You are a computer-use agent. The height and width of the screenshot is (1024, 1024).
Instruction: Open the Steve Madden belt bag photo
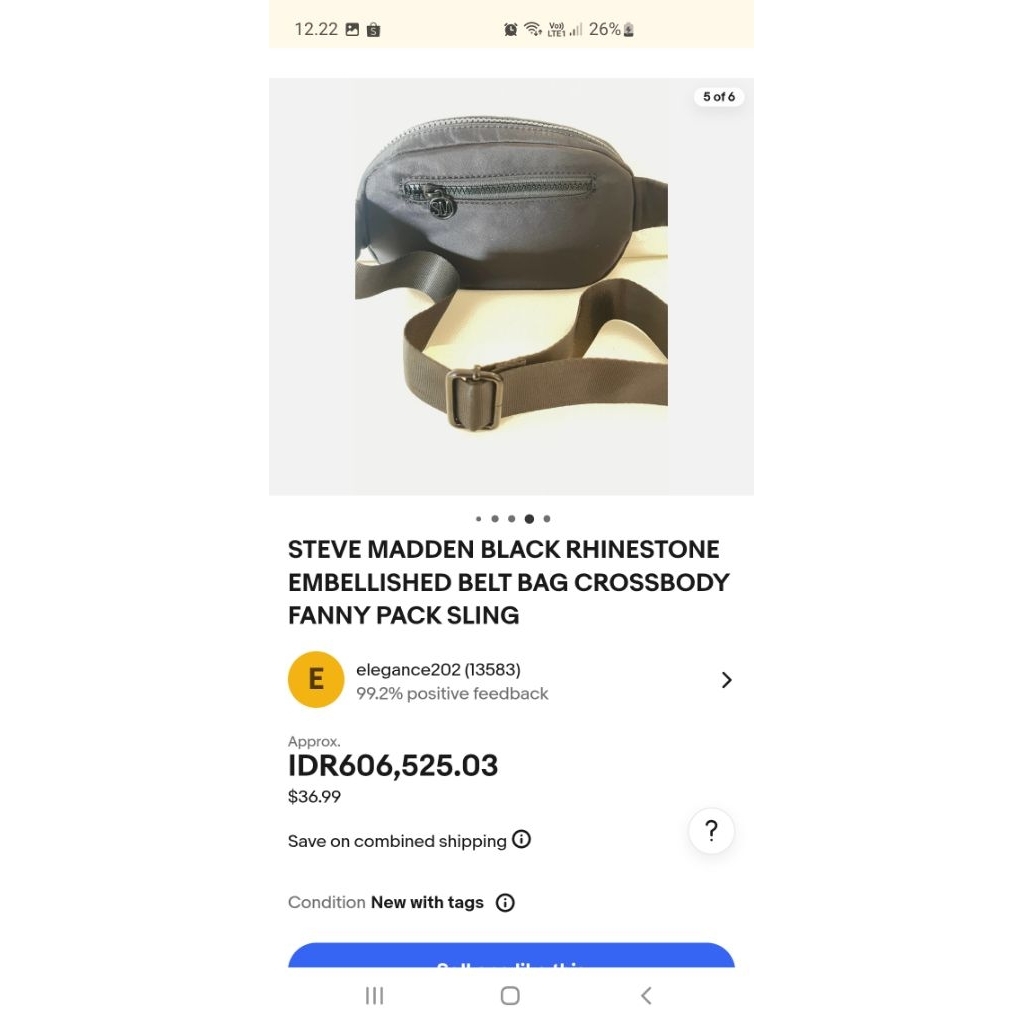[511, 286]
